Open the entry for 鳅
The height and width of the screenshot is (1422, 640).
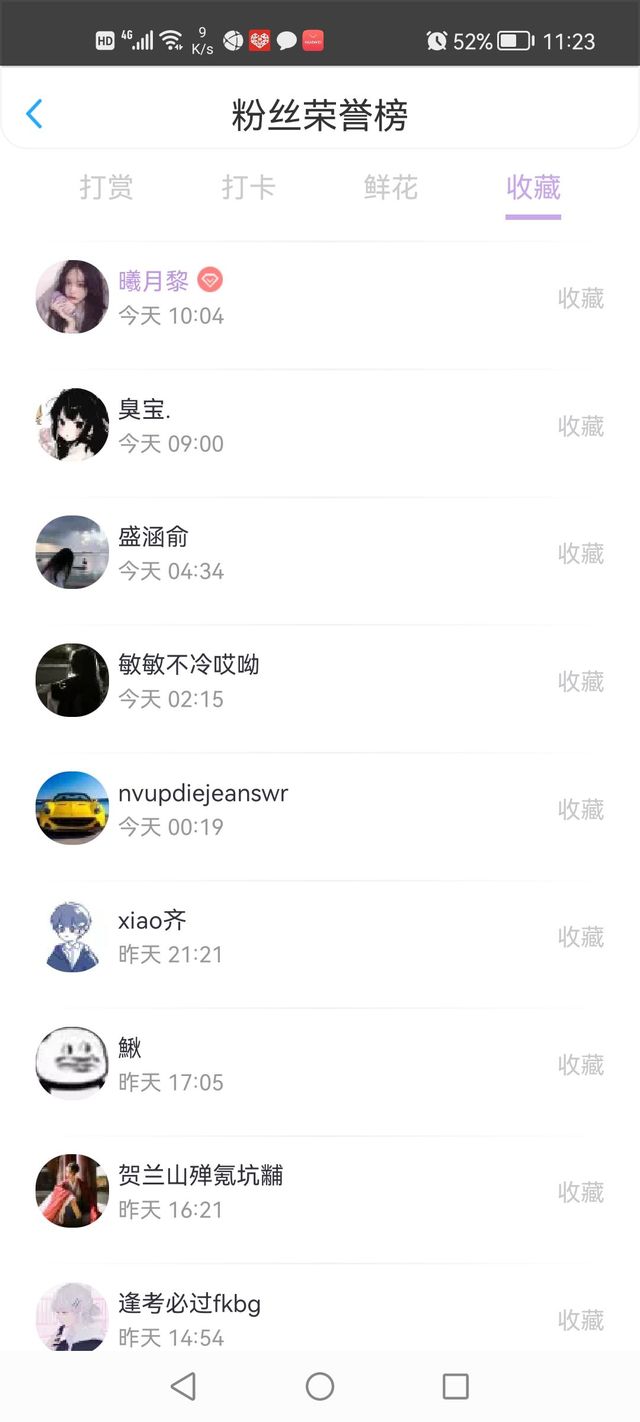point(320,1064)
